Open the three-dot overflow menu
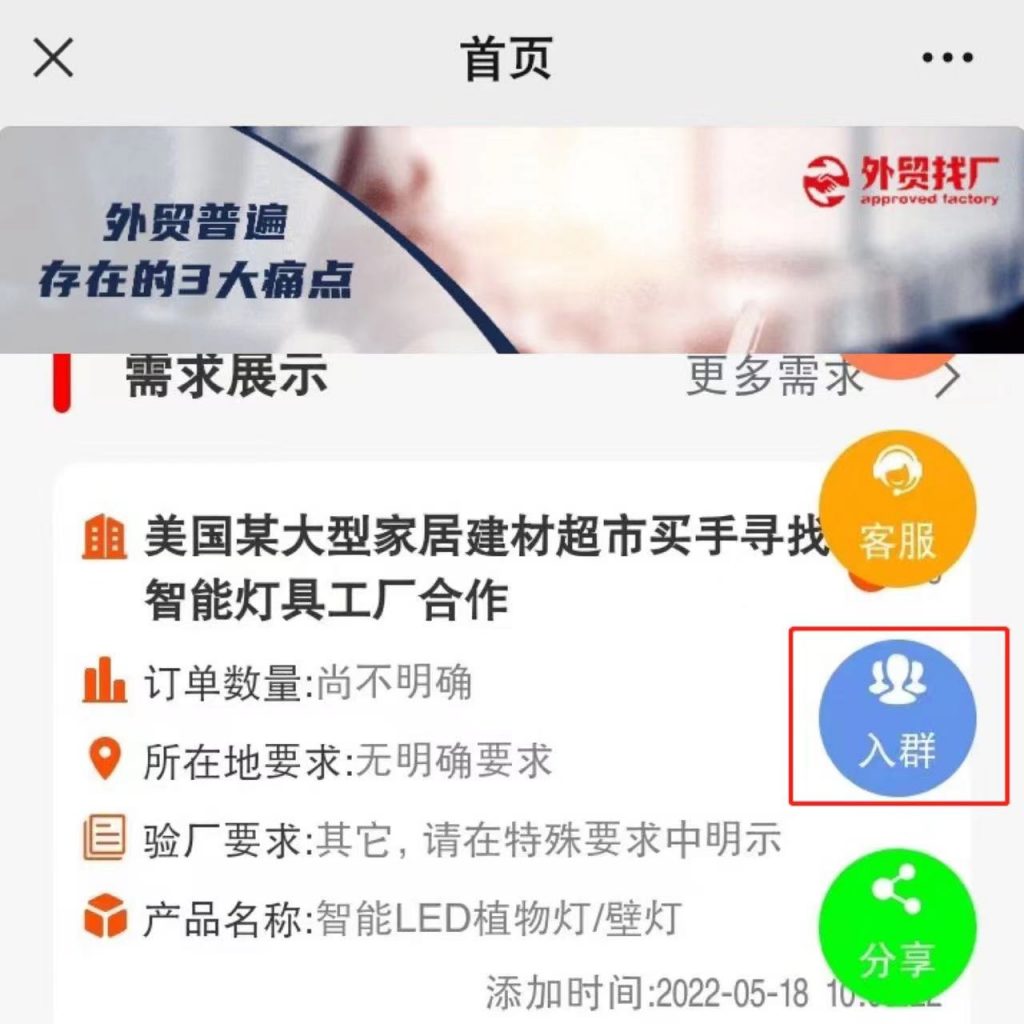 pos(946,59)
